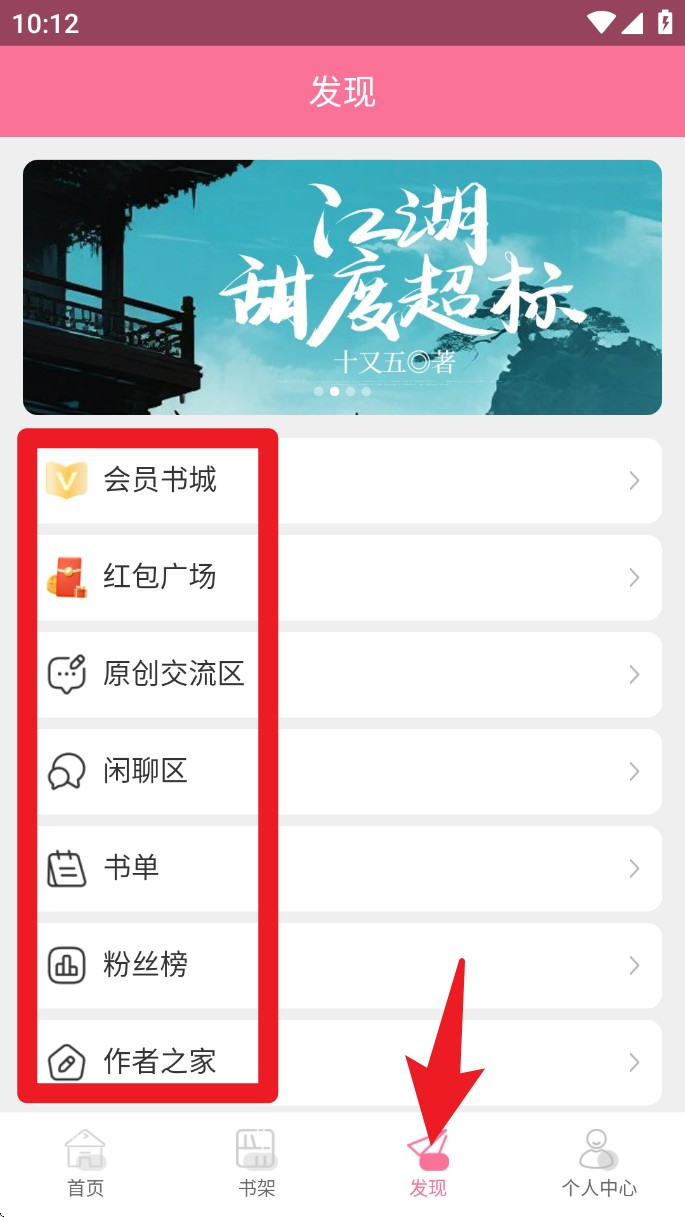
Task: Open the 江湖甜度超标 banner
Action: click(x=342, y=287)
